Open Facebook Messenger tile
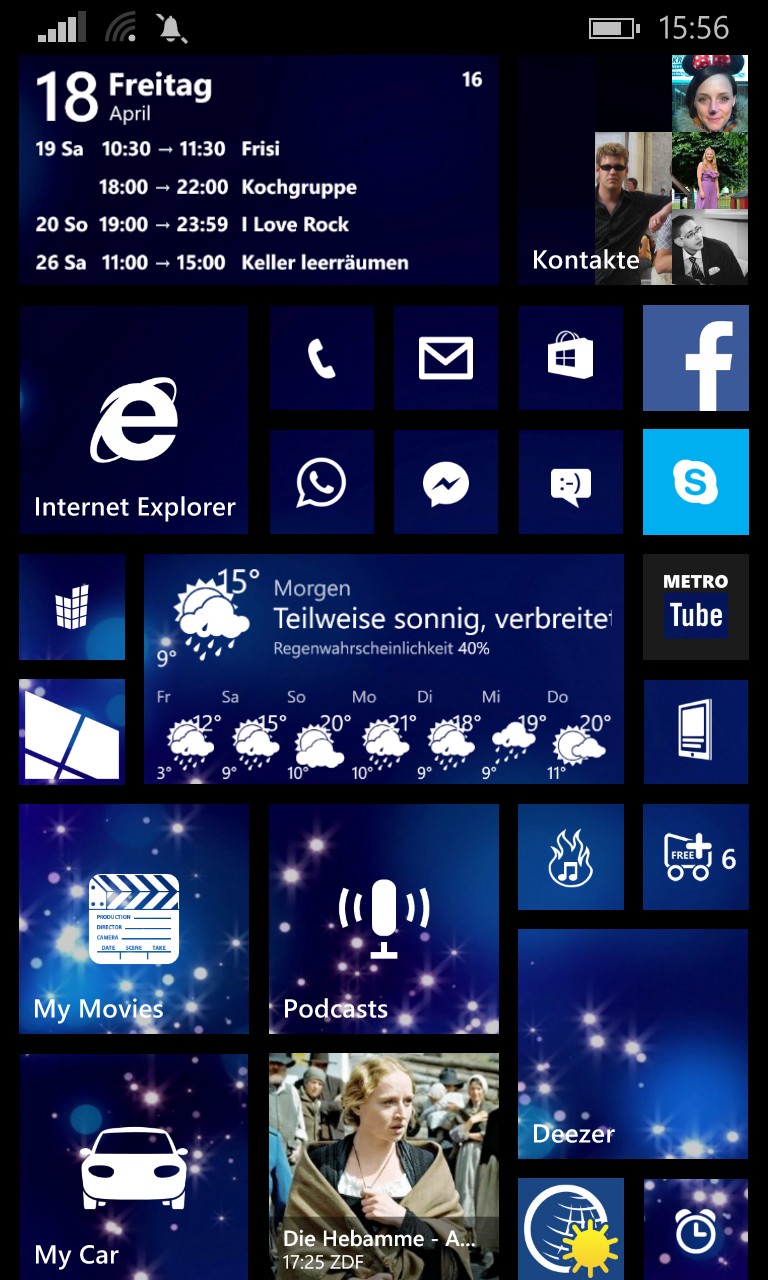This screenshot has height=1280, width=768. point(446,482)
